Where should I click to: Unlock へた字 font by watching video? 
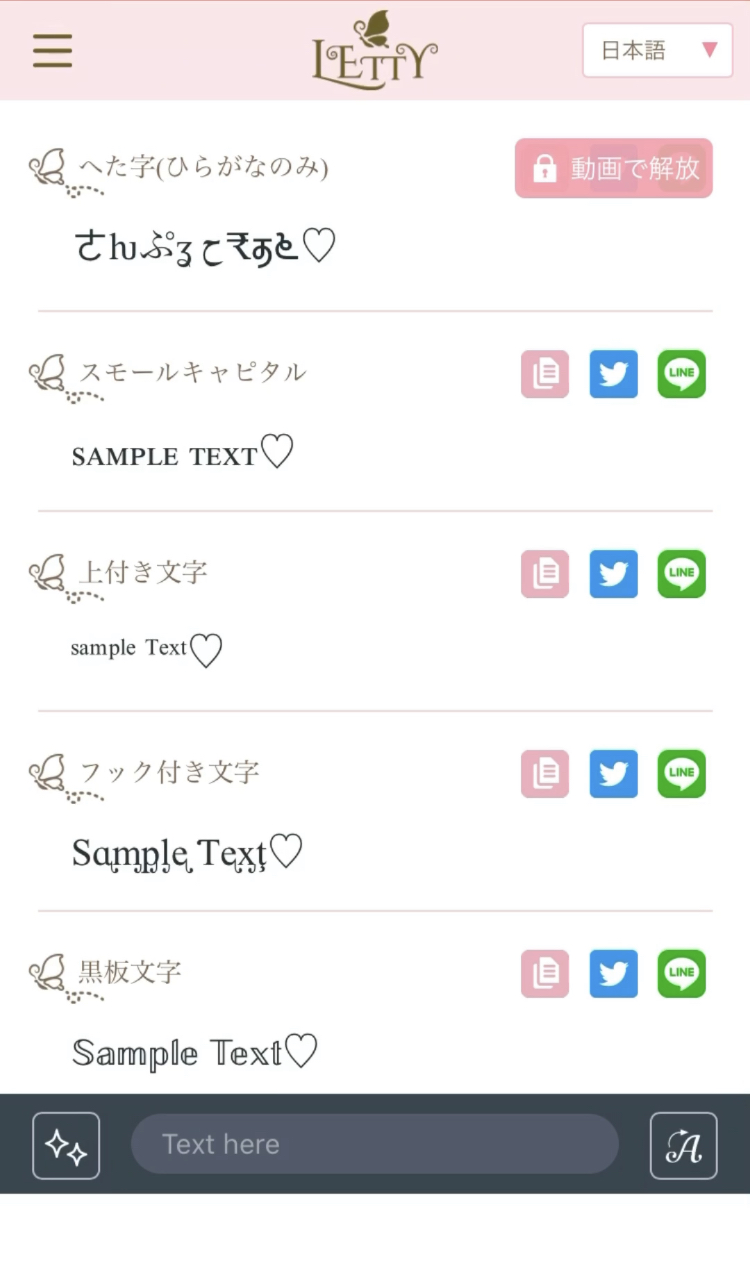[x=613, y=168]
